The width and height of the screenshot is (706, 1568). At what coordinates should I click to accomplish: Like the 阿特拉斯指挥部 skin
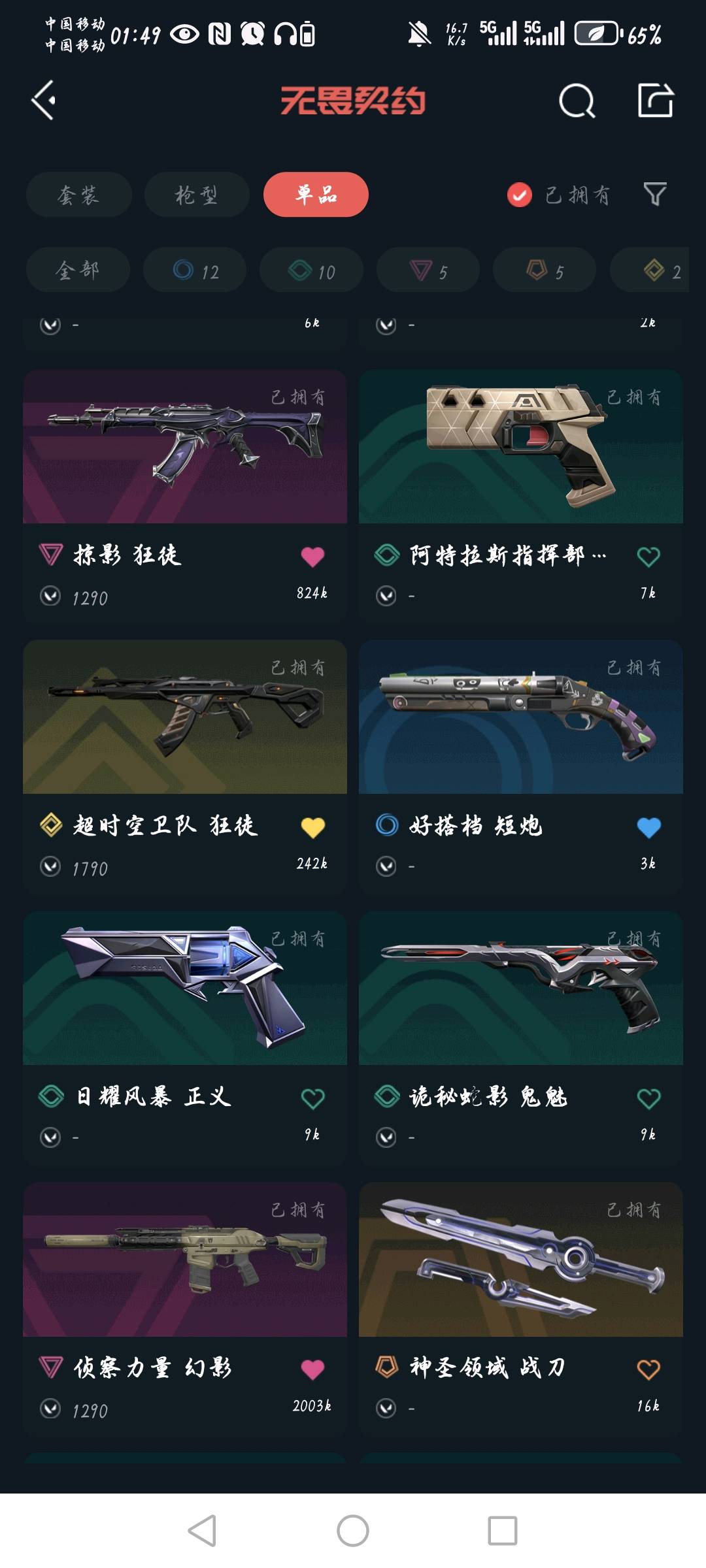click(x=648, y=557)
